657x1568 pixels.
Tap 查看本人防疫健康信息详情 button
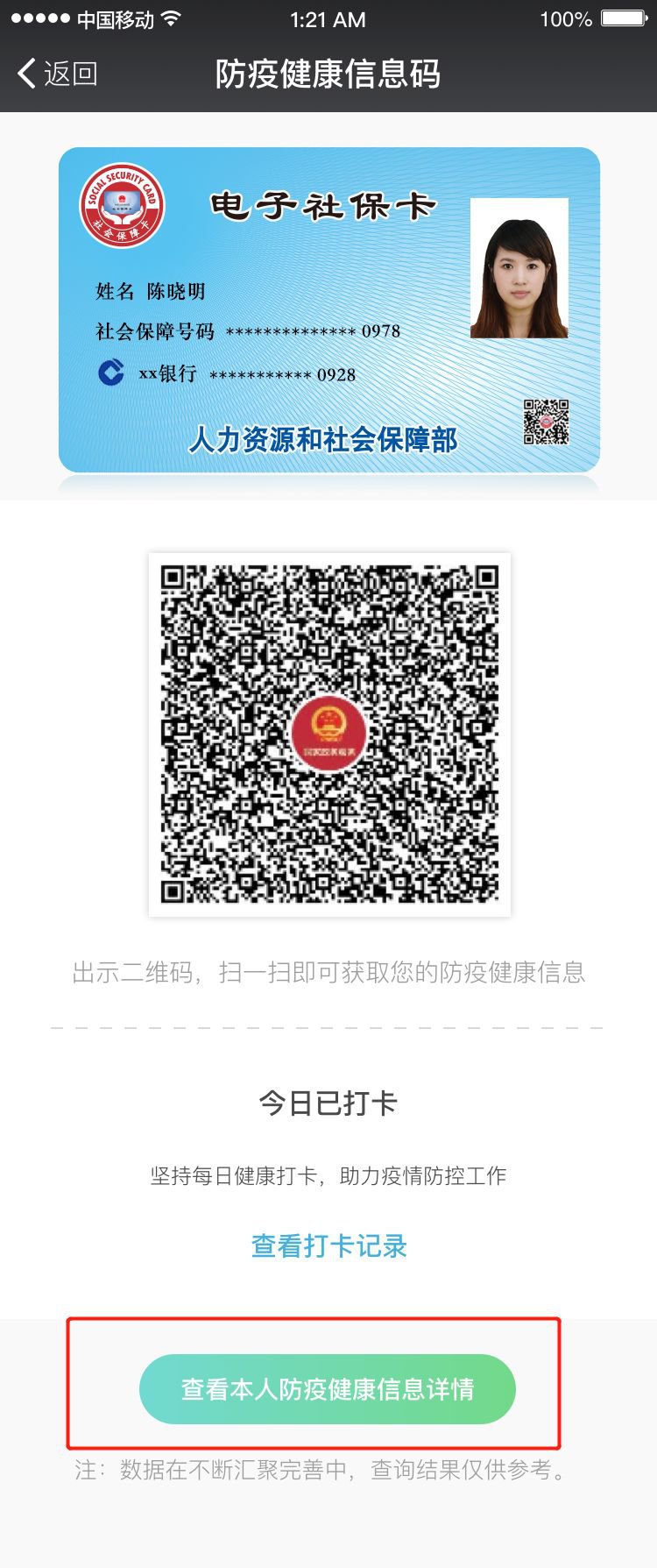327,1389
